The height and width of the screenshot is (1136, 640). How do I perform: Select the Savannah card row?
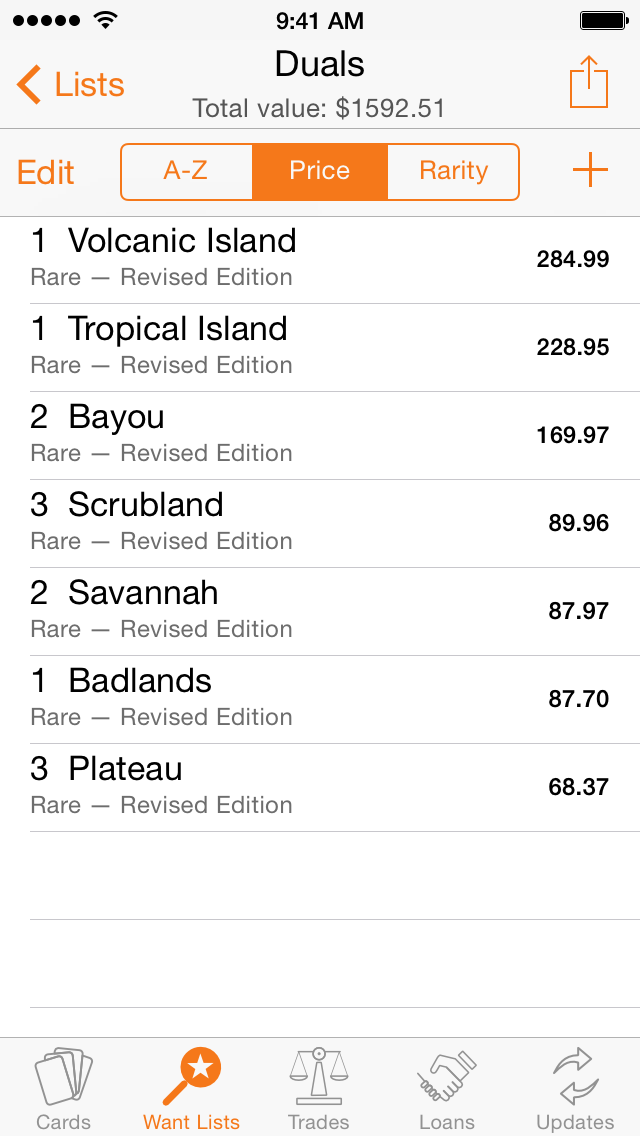click(x=320, y=611)
